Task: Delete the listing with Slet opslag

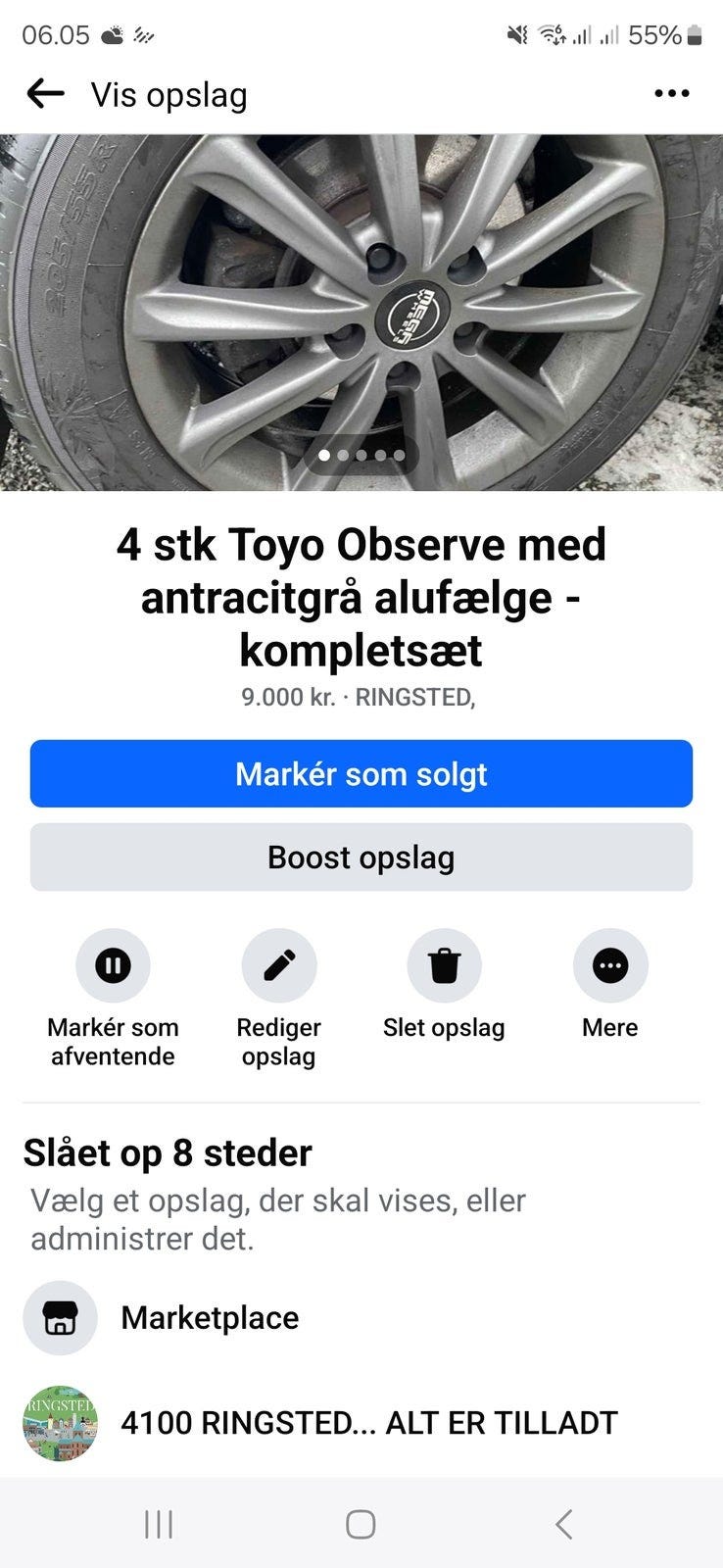Action: (x=444, y=966)
